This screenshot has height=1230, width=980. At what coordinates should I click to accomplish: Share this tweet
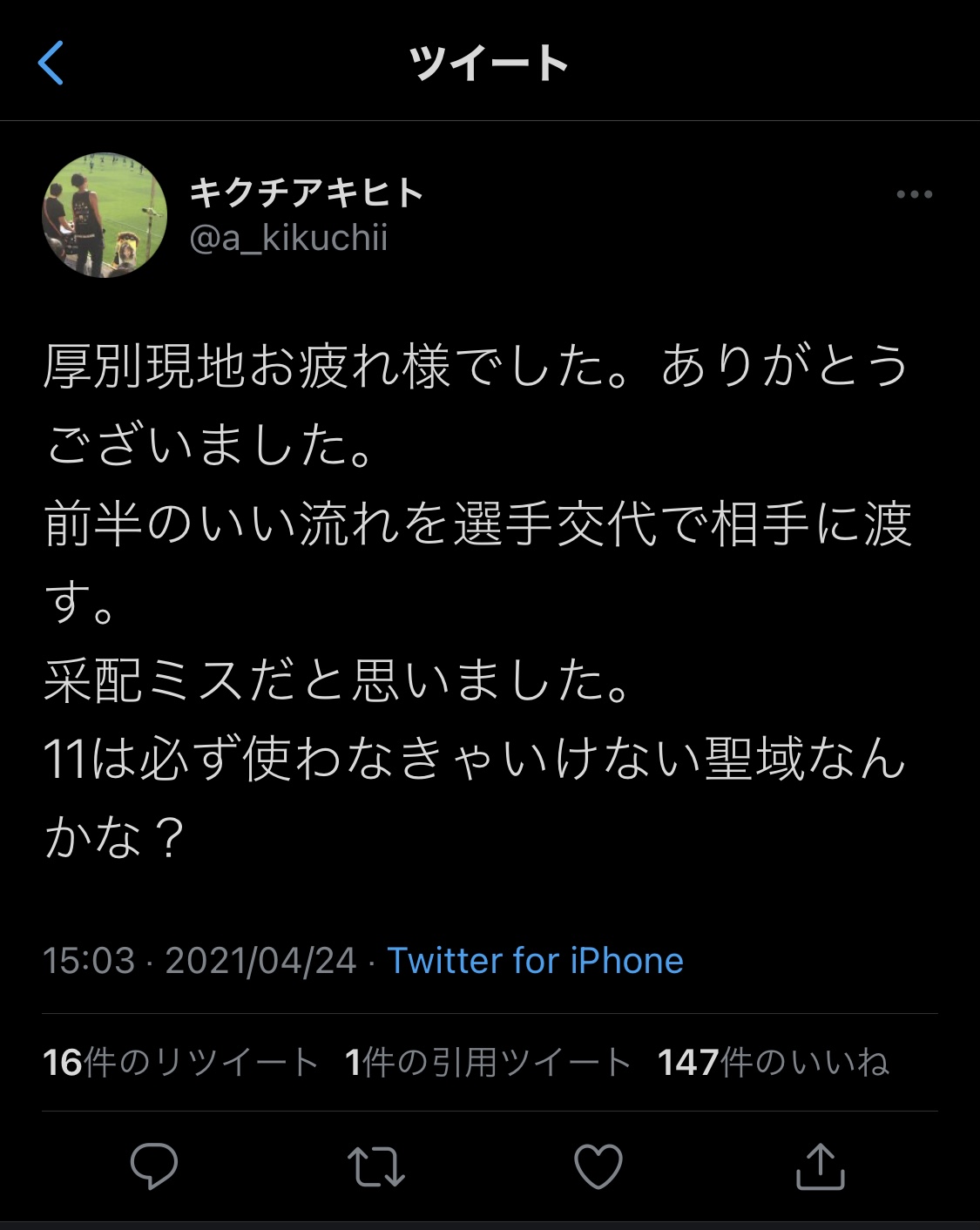(821, 1166)
